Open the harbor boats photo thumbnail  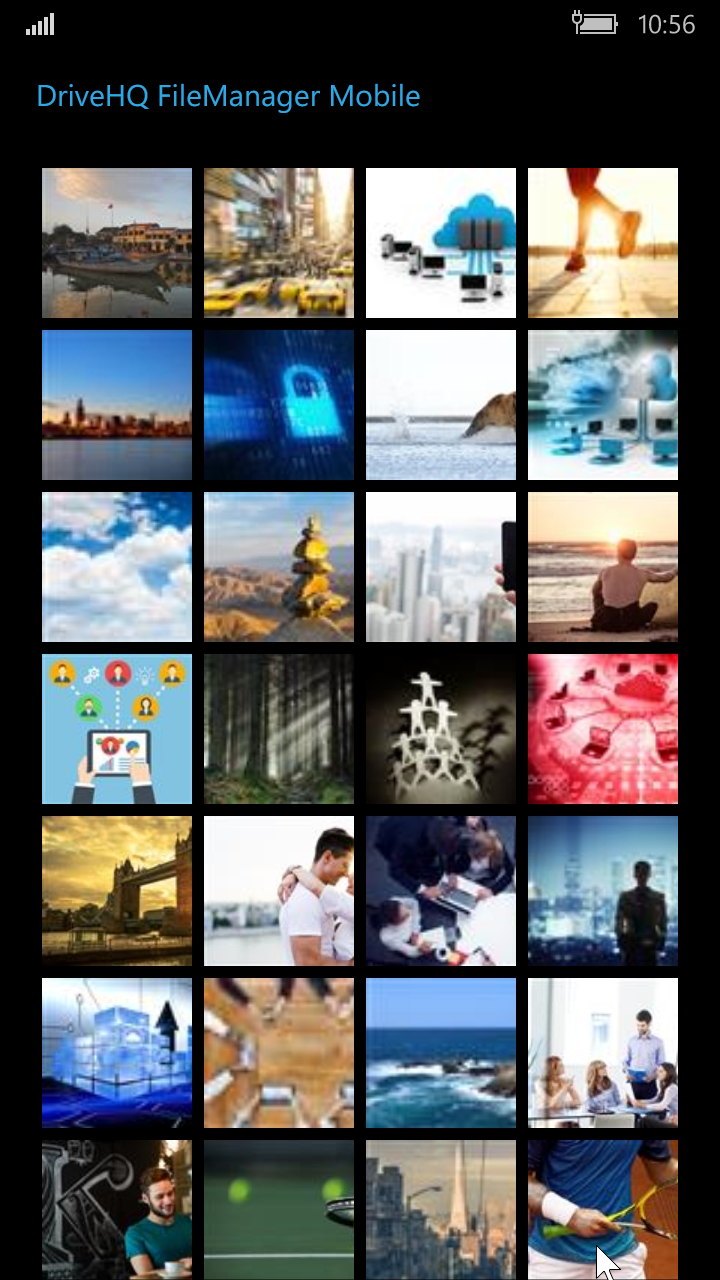116,242
